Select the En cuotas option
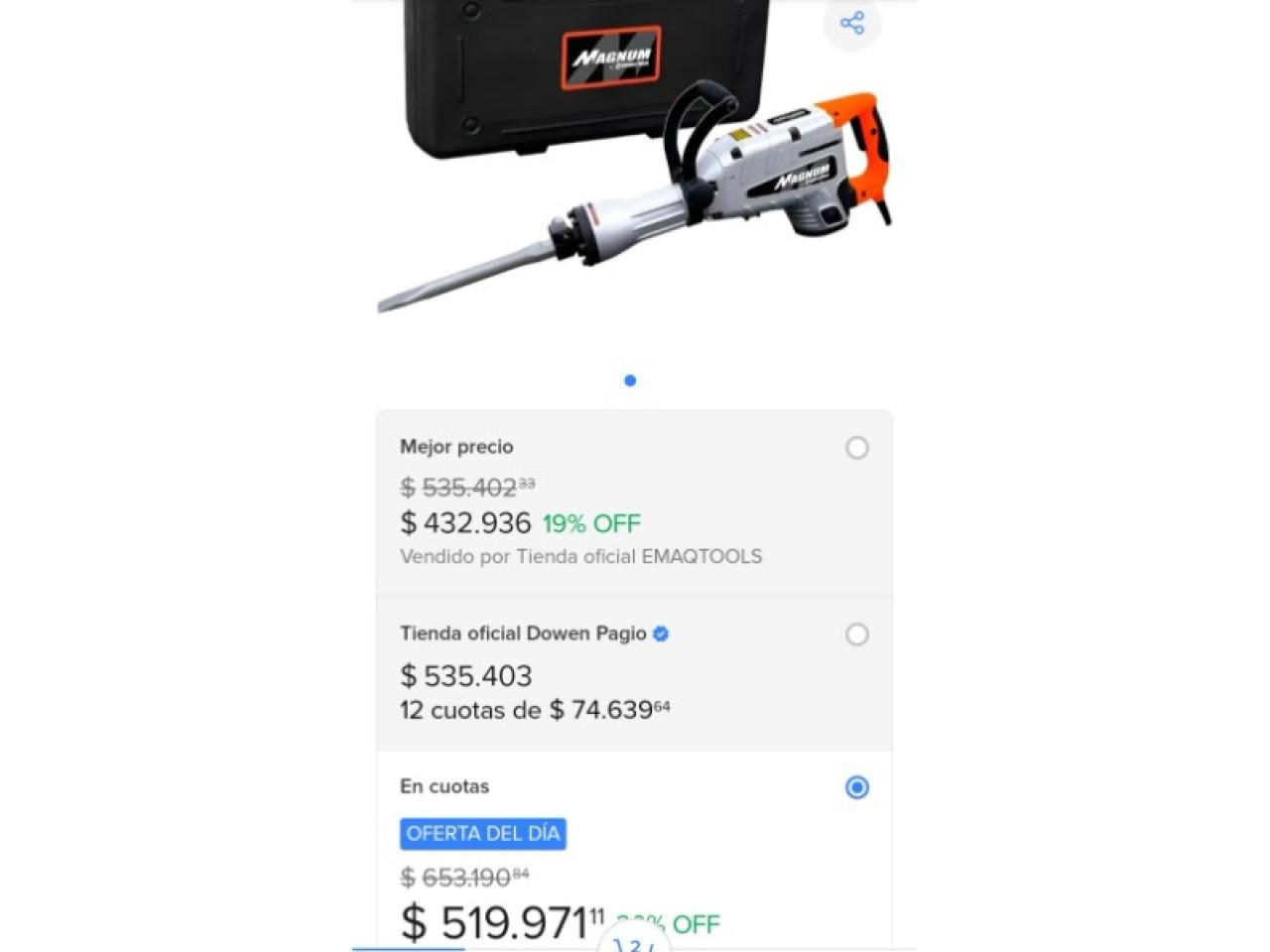 [856, 787]
